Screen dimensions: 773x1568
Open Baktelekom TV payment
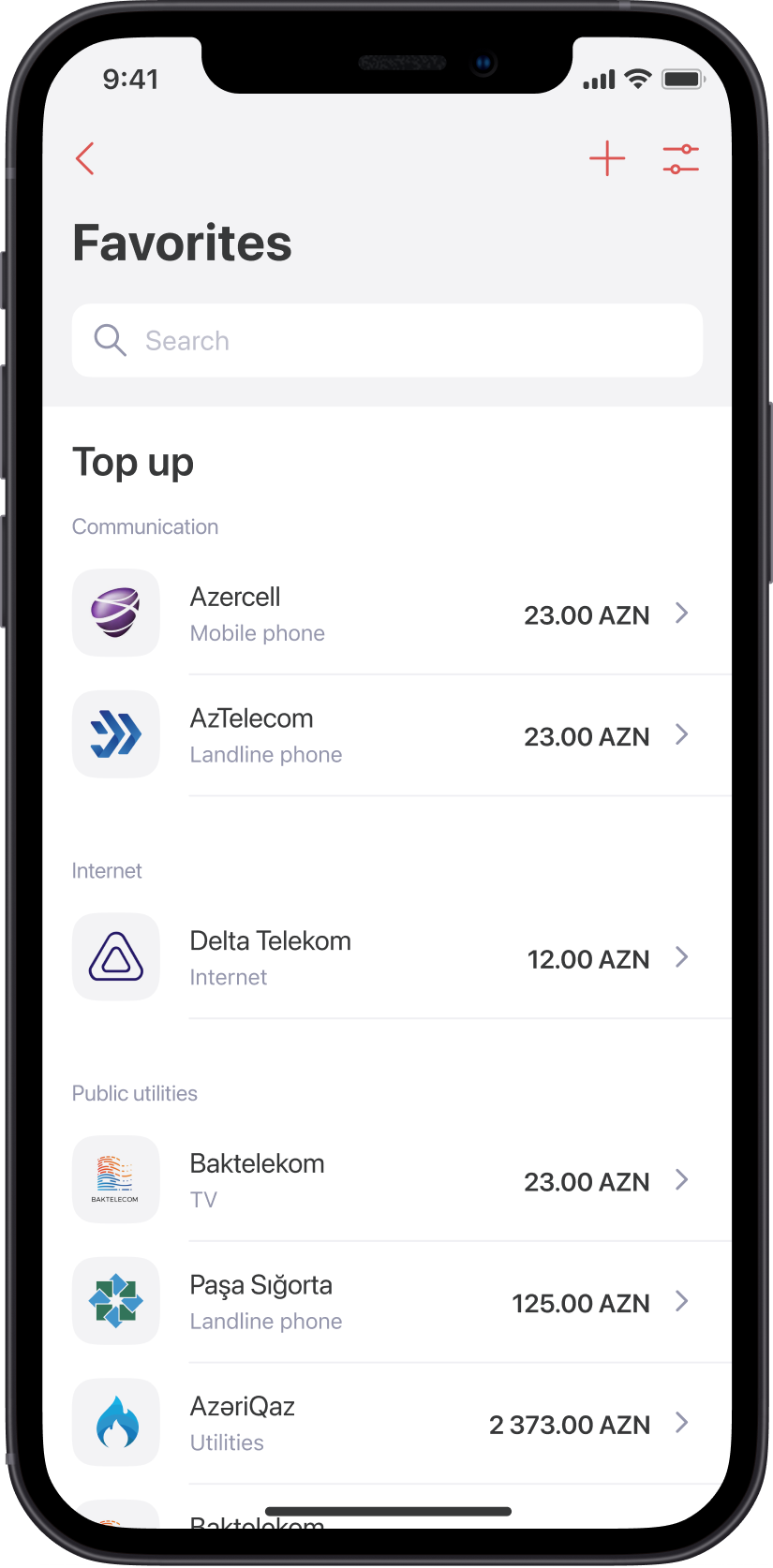387,1180
